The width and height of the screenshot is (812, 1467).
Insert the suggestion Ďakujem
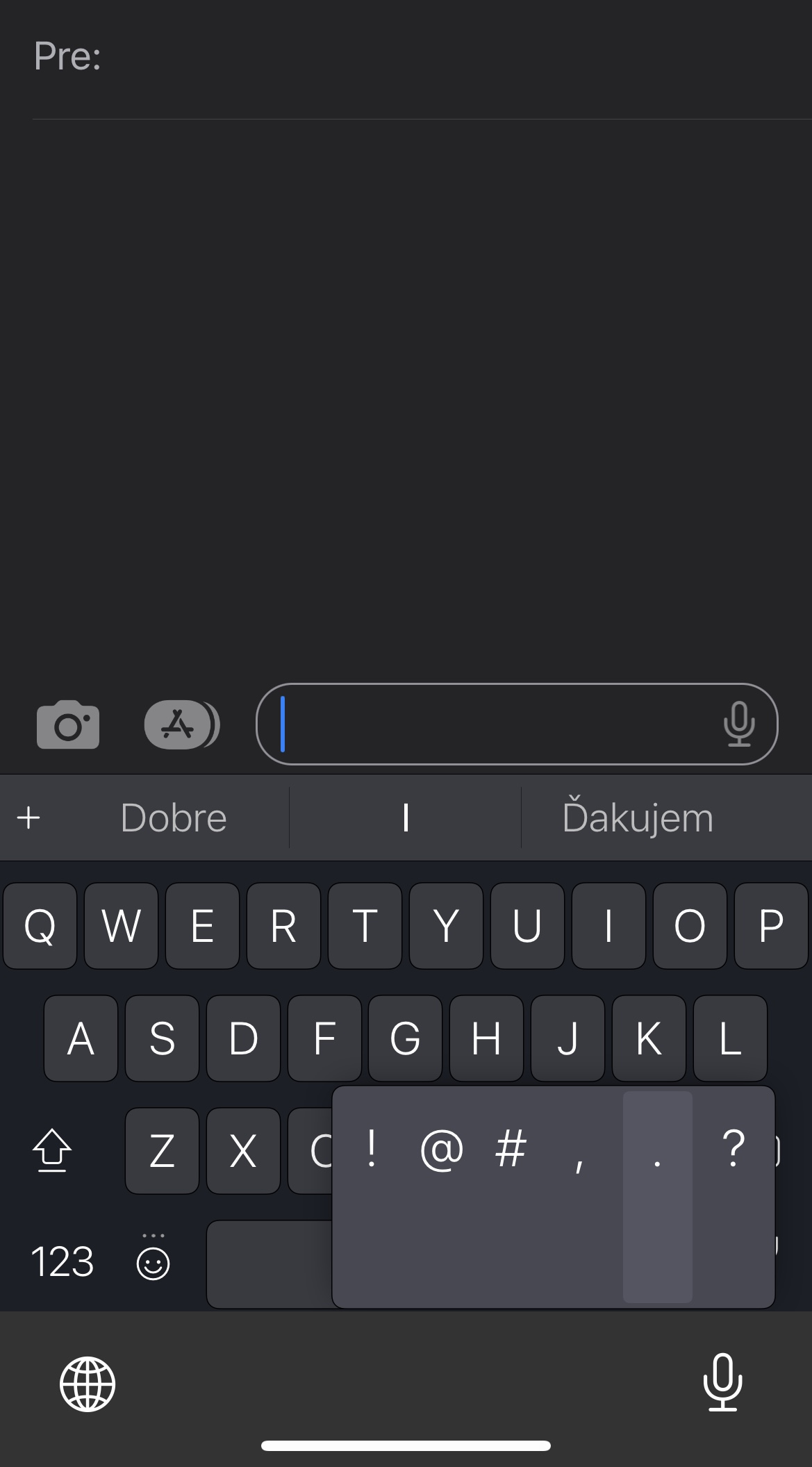pyautogui.click(x=638, y=818)
